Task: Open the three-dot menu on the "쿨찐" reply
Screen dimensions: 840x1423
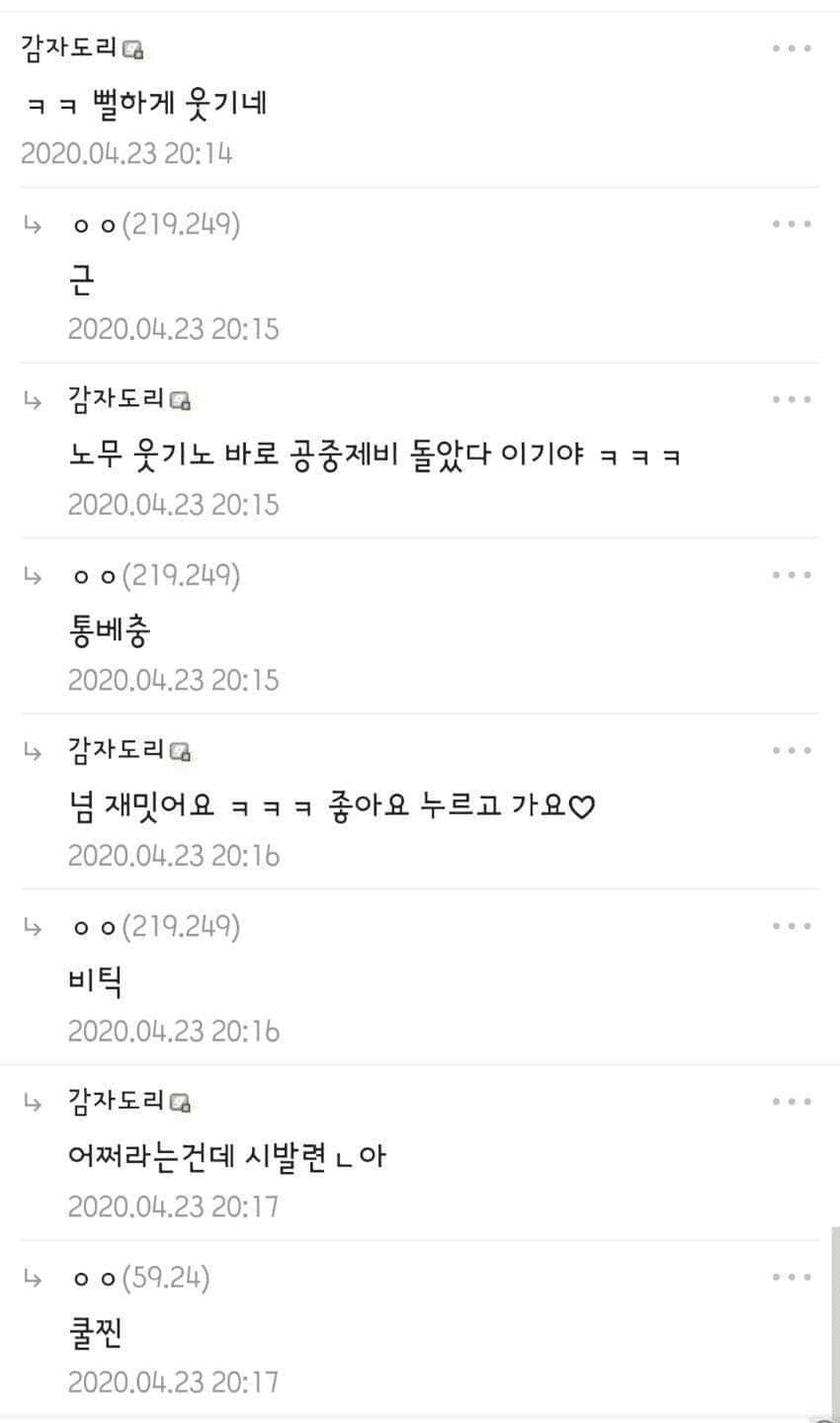Action: coord(792,1278)
